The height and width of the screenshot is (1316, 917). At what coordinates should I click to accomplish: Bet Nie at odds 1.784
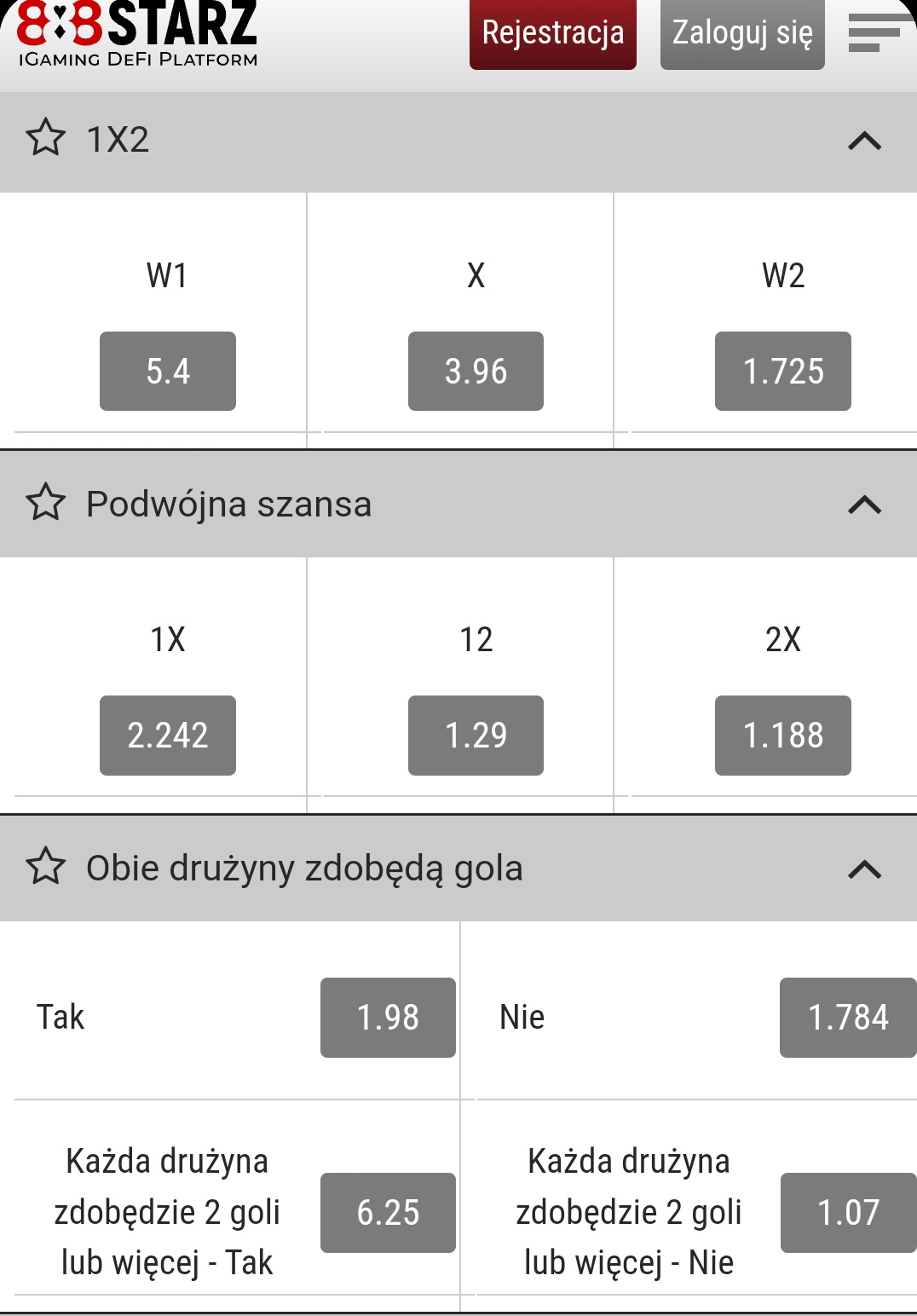click(x=847, y=1018)
